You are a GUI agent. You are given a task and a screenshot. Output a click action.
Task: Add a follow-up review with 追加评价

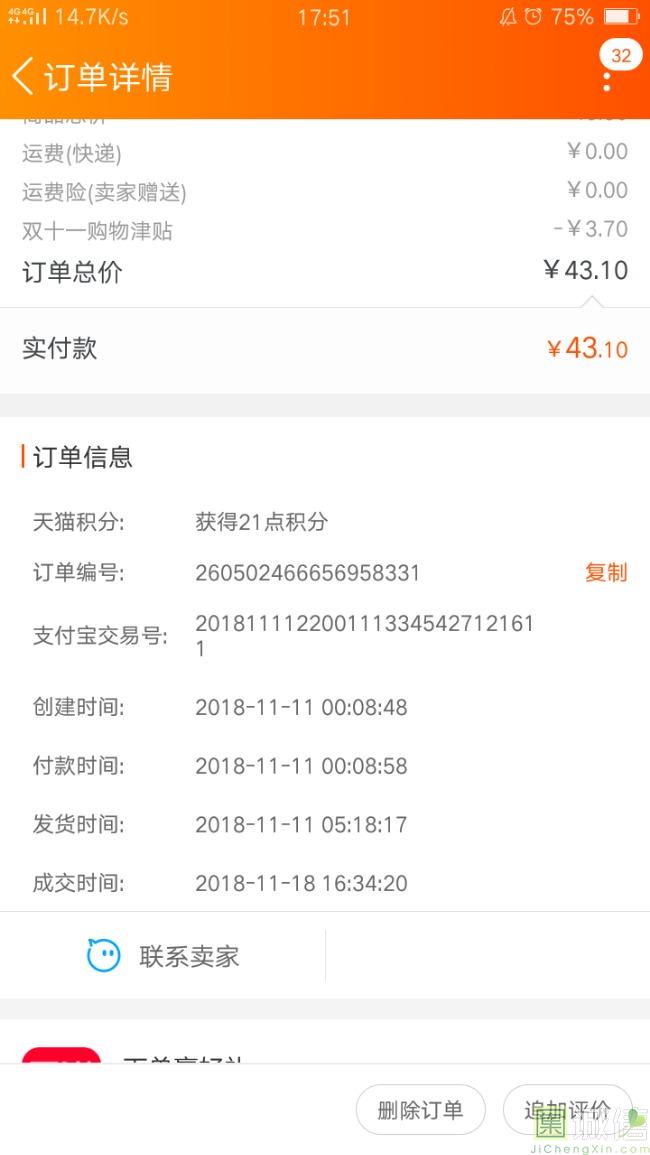pos(567,1110)
